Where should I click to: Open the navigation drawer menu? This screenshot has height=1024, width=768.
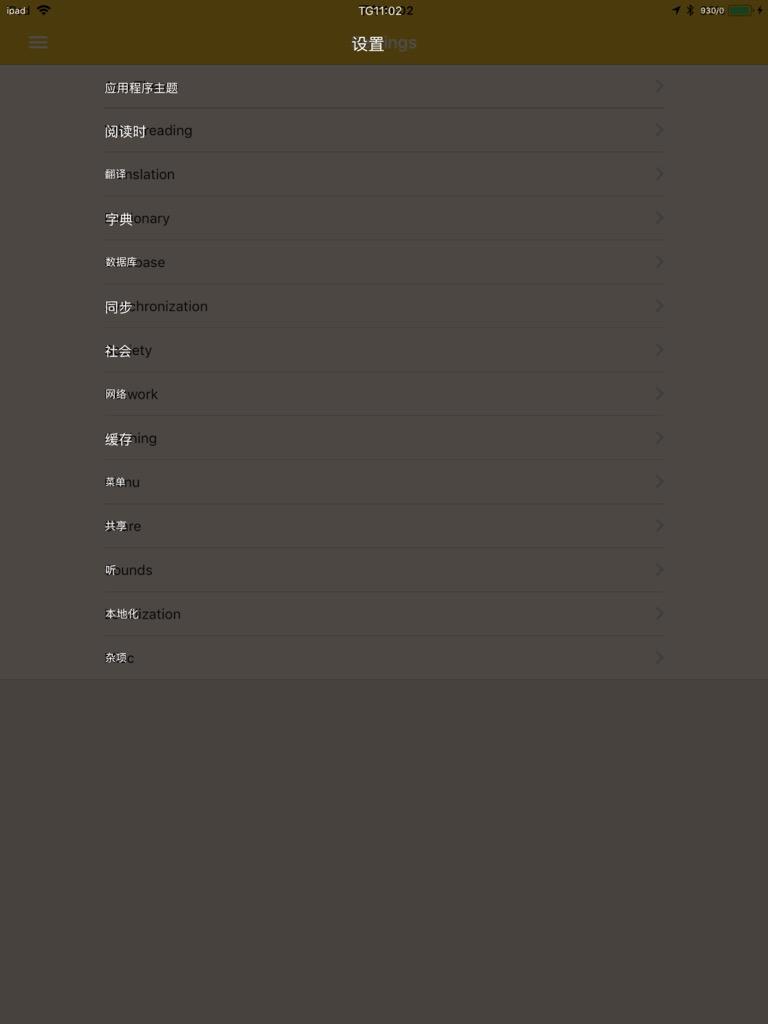tap(38, 42)
